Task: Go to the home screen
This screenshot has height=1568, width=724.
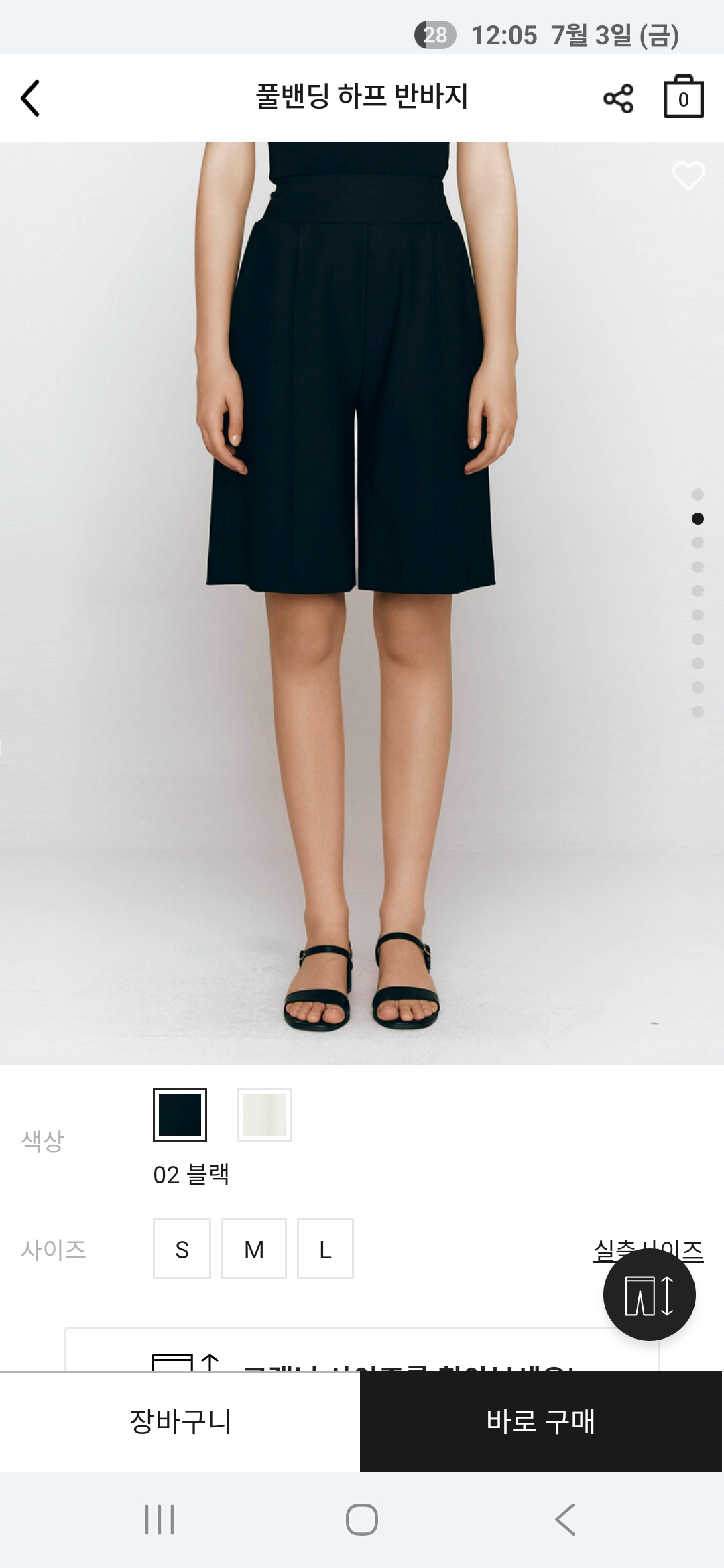Action: pos(362,1520)
